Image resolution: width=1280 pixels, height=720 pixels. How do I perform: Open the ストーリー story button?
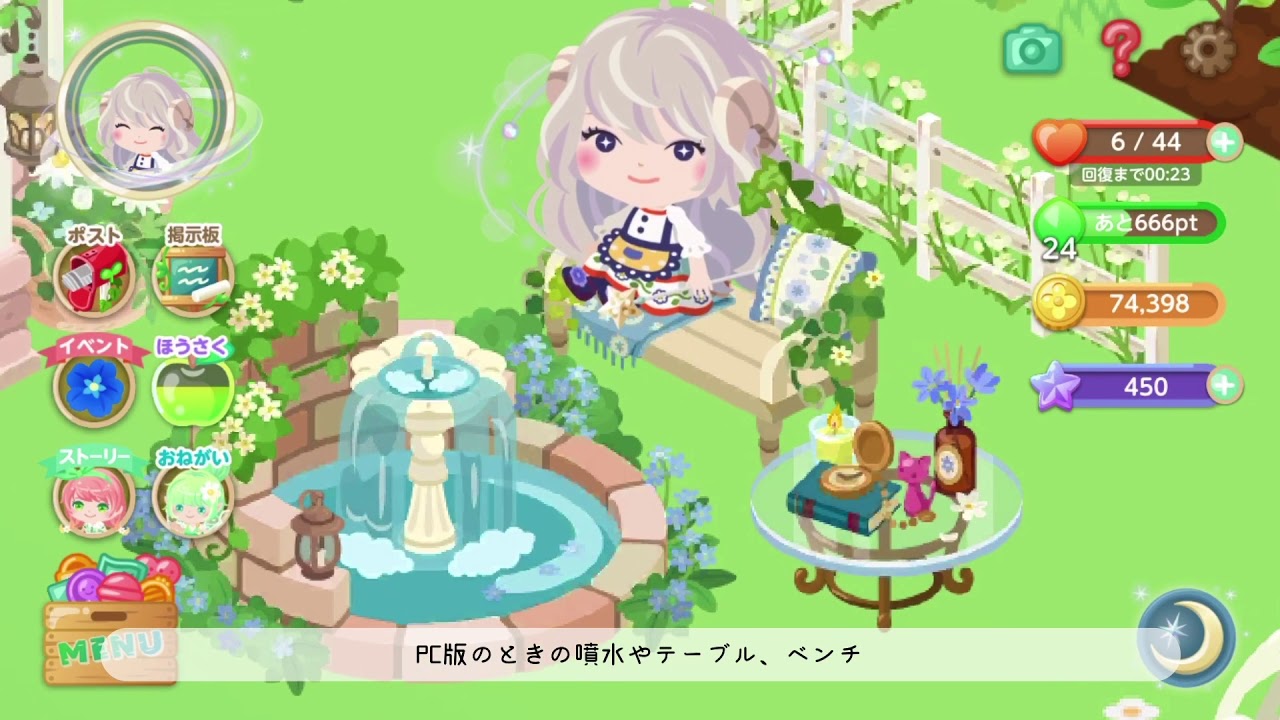tap(94, 497)
